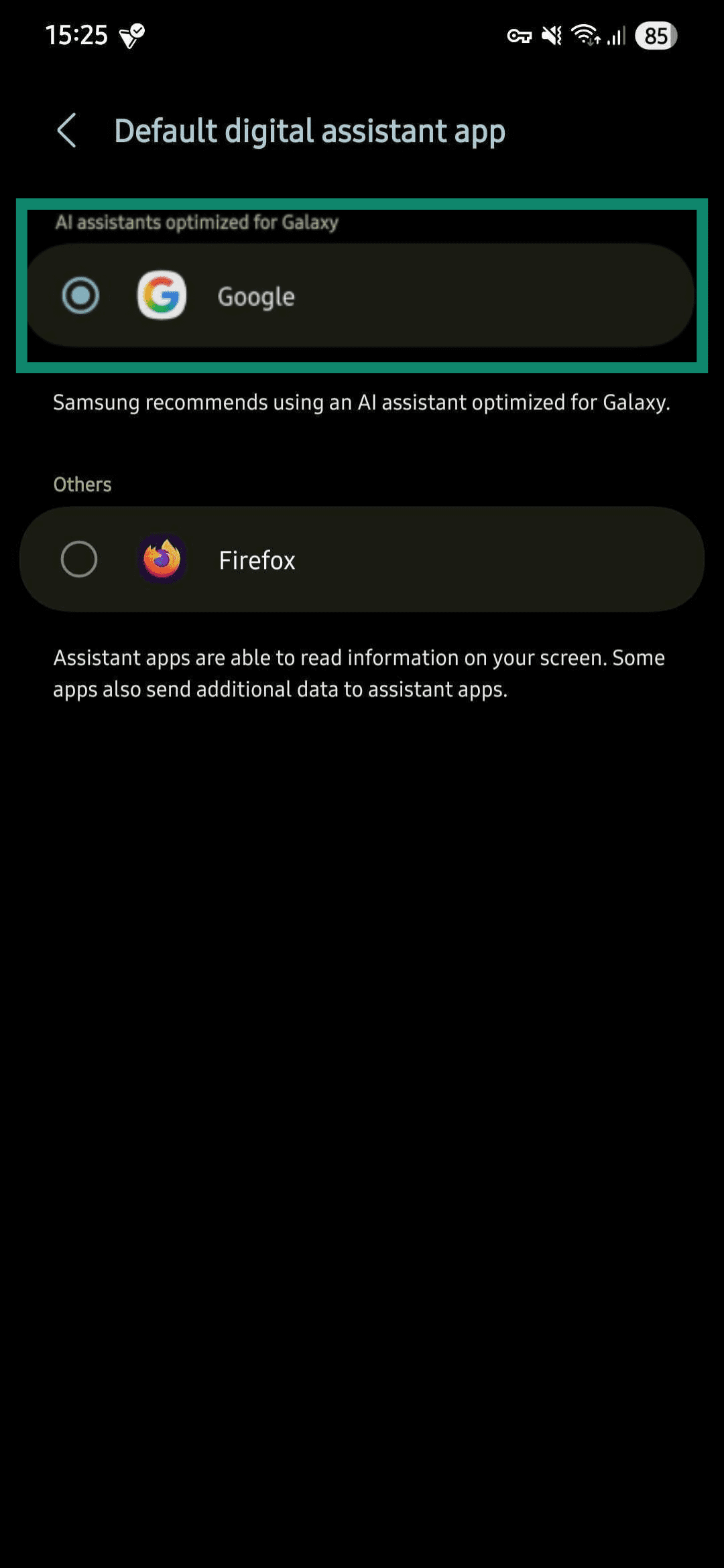The height and width of the screenshot is (1568, 724).
Task: Tap the battery indicator showing 85
Action: tap(655, 36)
